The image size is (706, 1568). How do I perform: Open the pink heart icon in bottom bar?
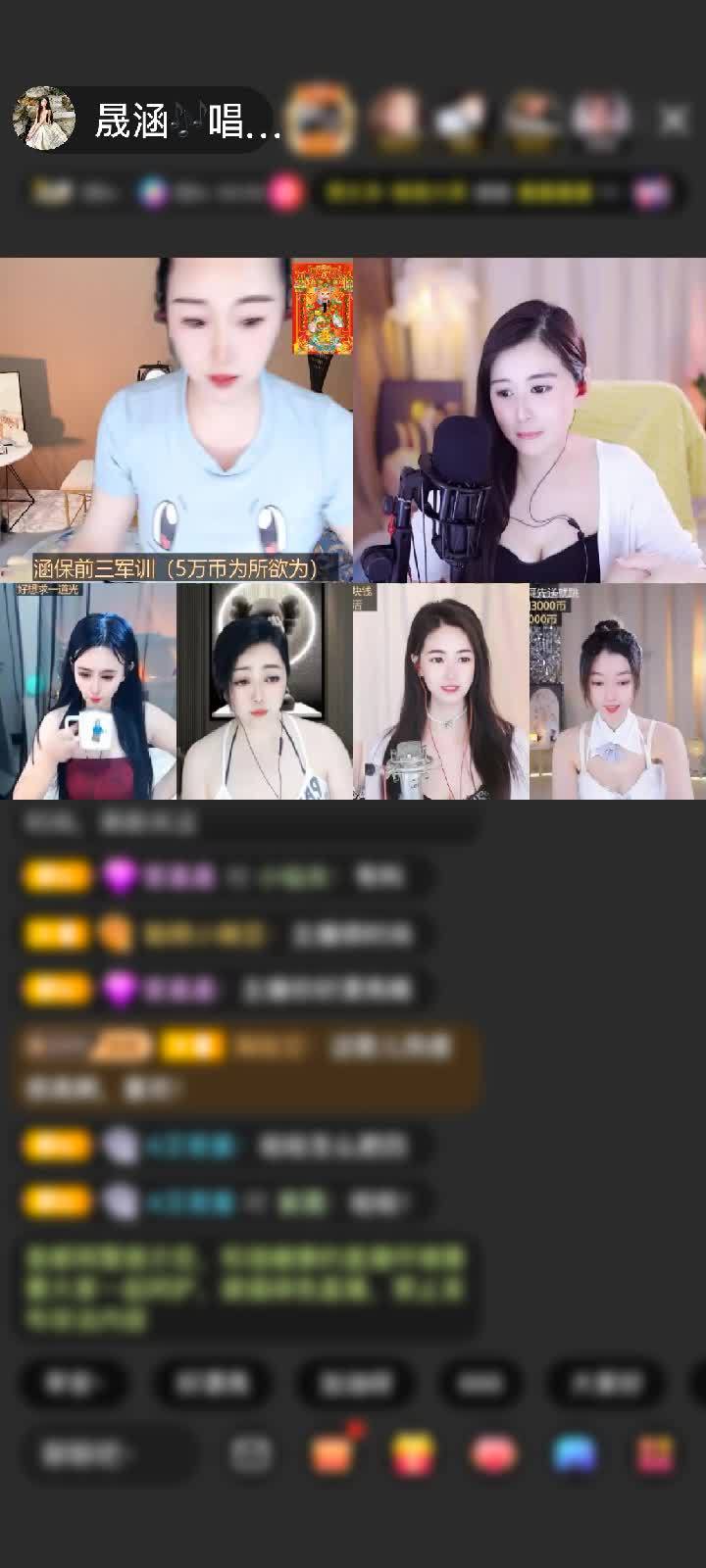[493, 1453]
